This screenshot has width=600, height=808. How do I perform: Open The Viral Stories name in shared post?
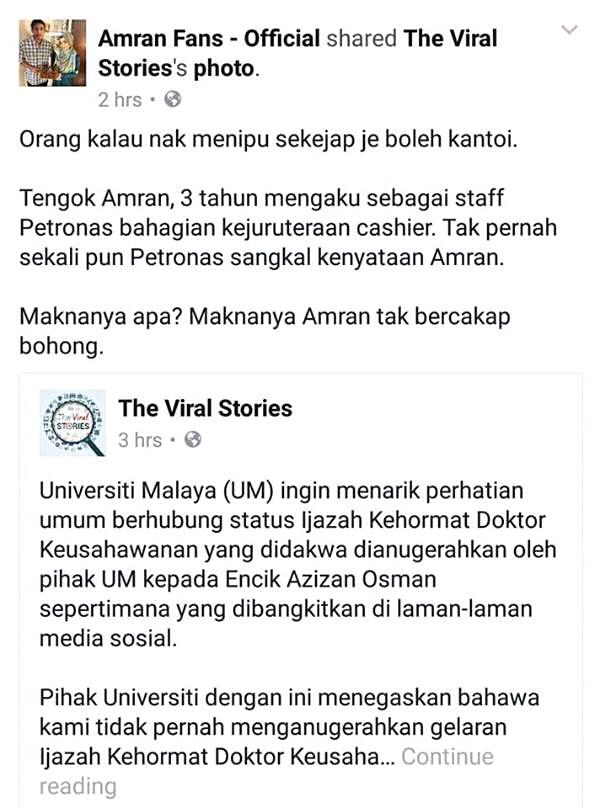pos(205,408)
